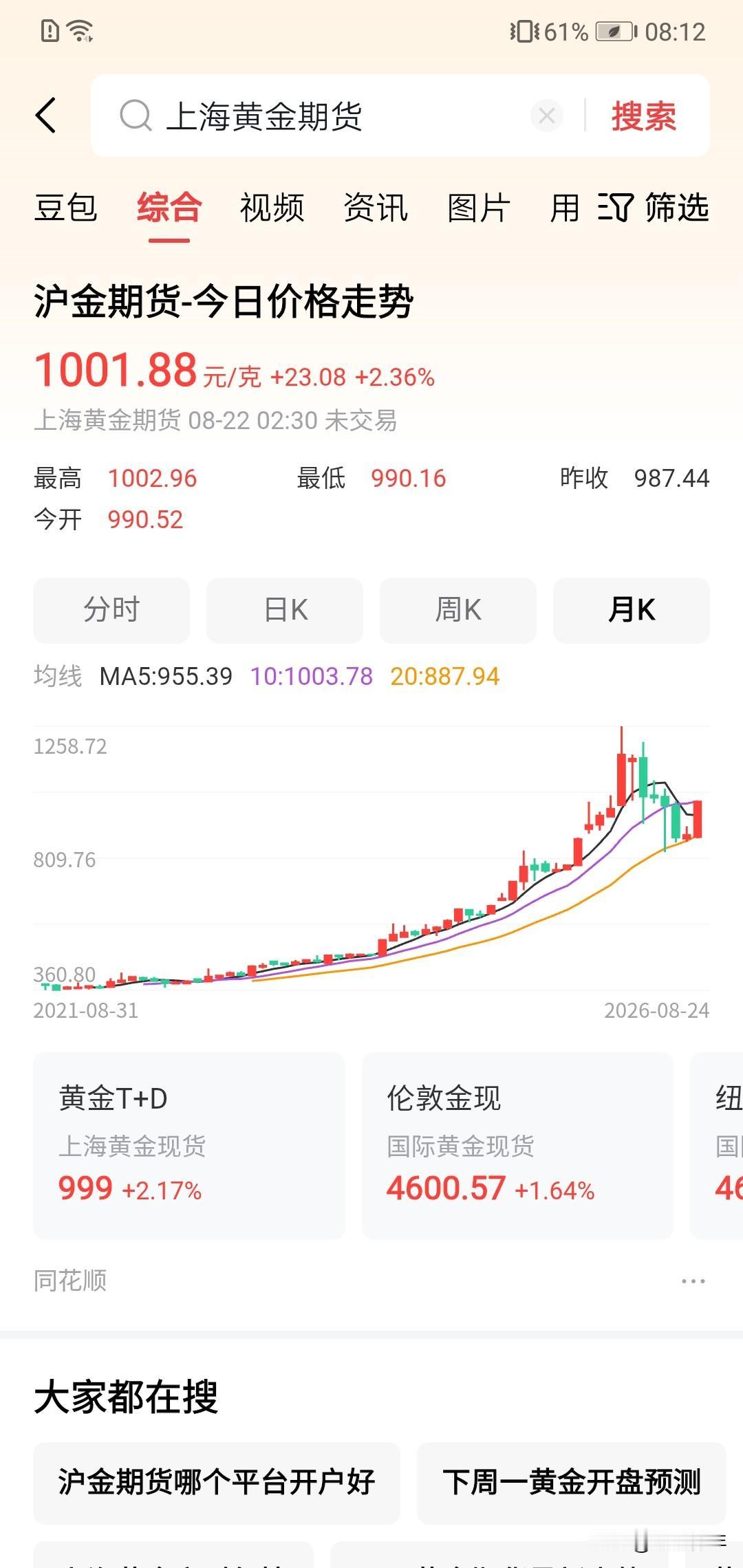Clear the search text with the X
743x1568 pixels.
coord(547,116)
